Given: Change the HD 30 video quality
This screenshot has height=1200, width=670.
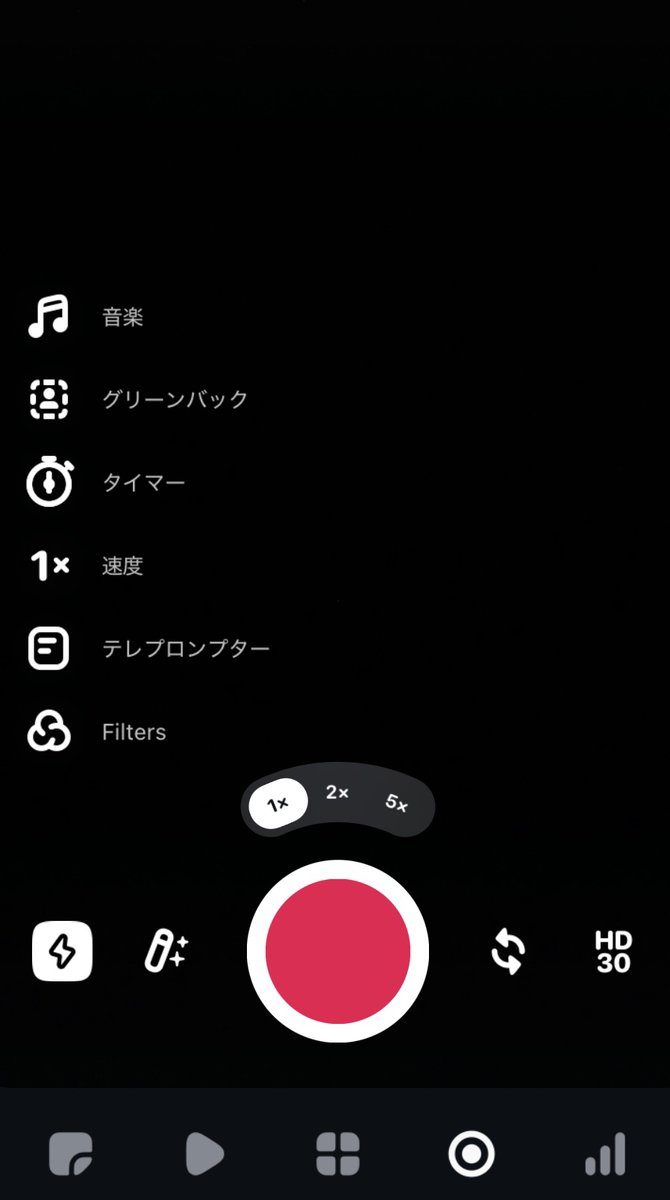Looking at the screenshot, I should tap(613, 951).
